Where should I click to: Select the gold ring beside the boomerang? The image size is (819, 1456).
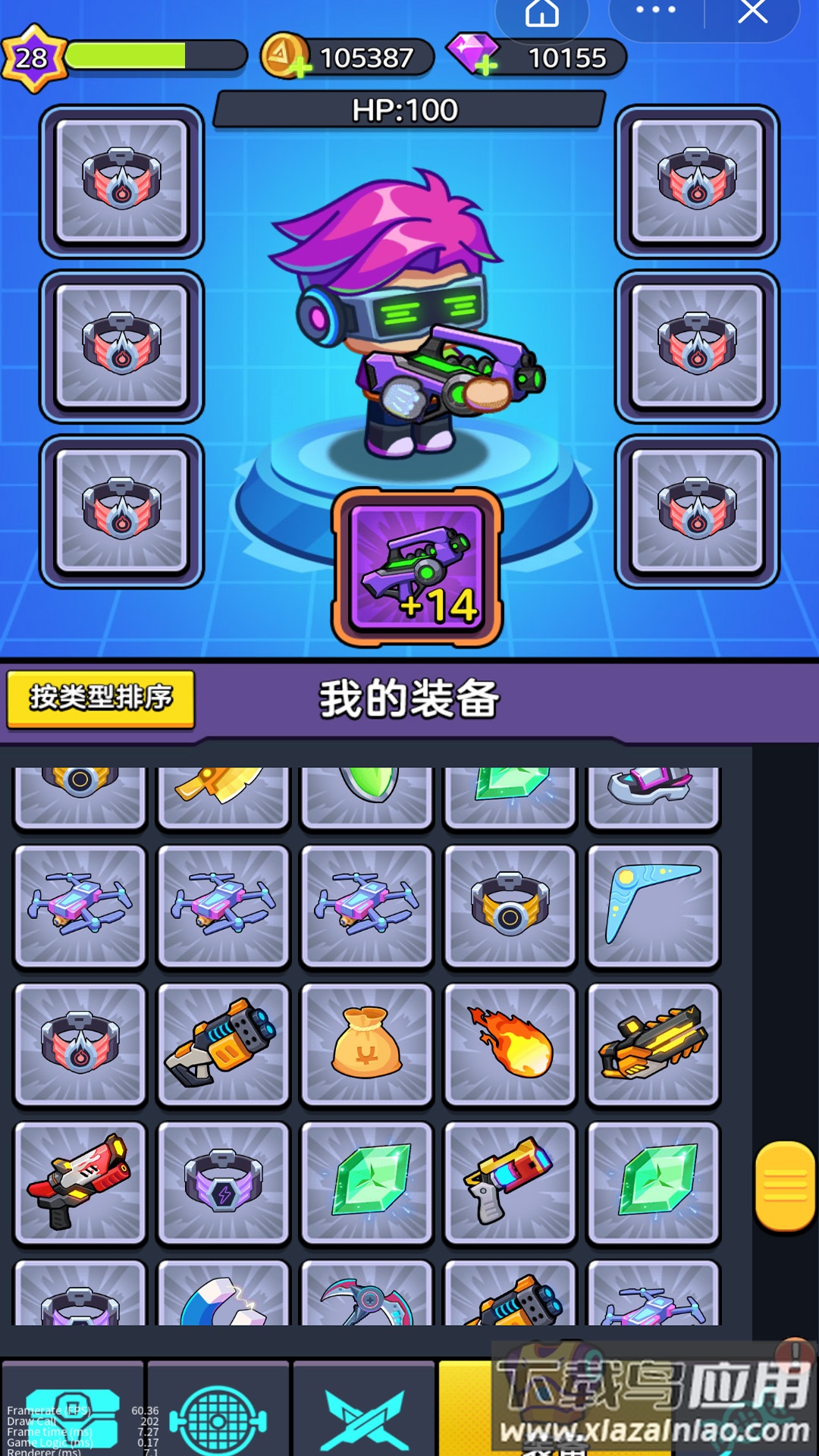[x=510, y=905]
